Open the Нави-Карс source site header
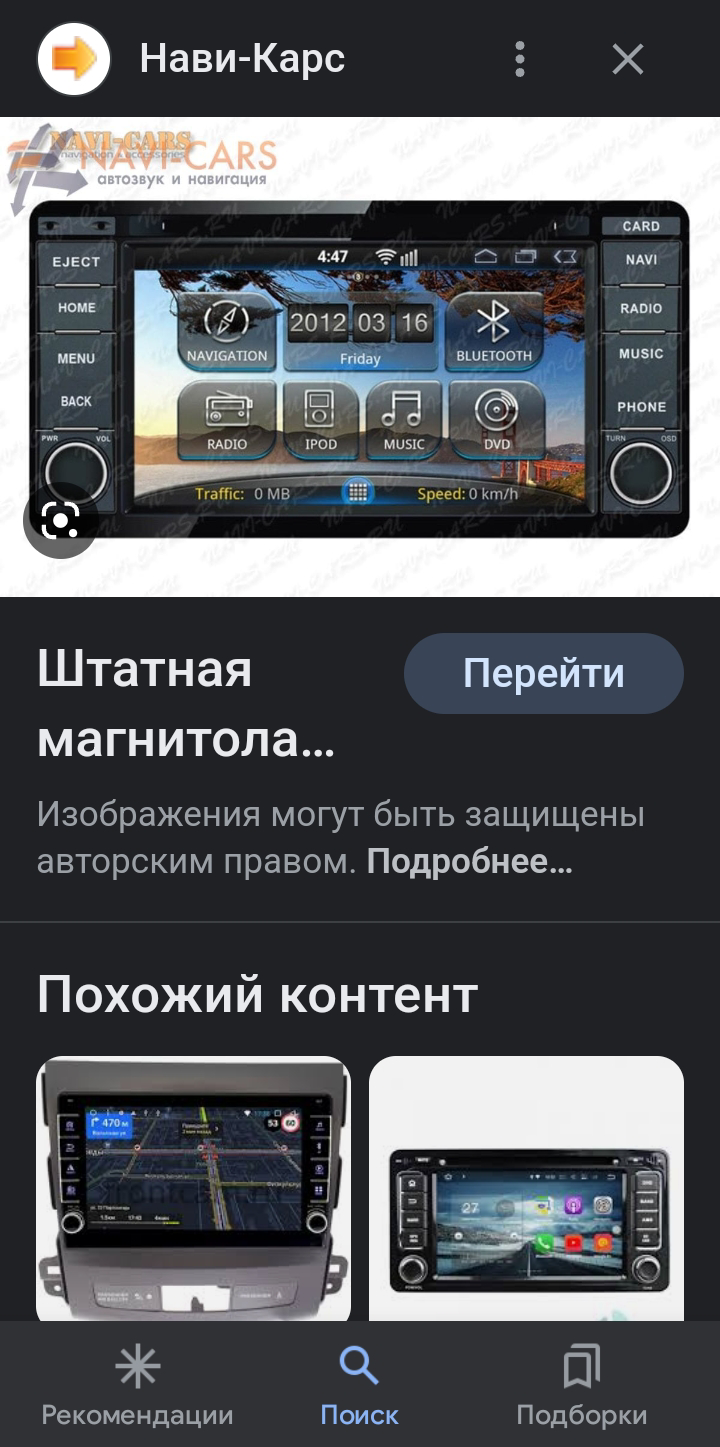The image size is (720, 1447). point(242,60)
